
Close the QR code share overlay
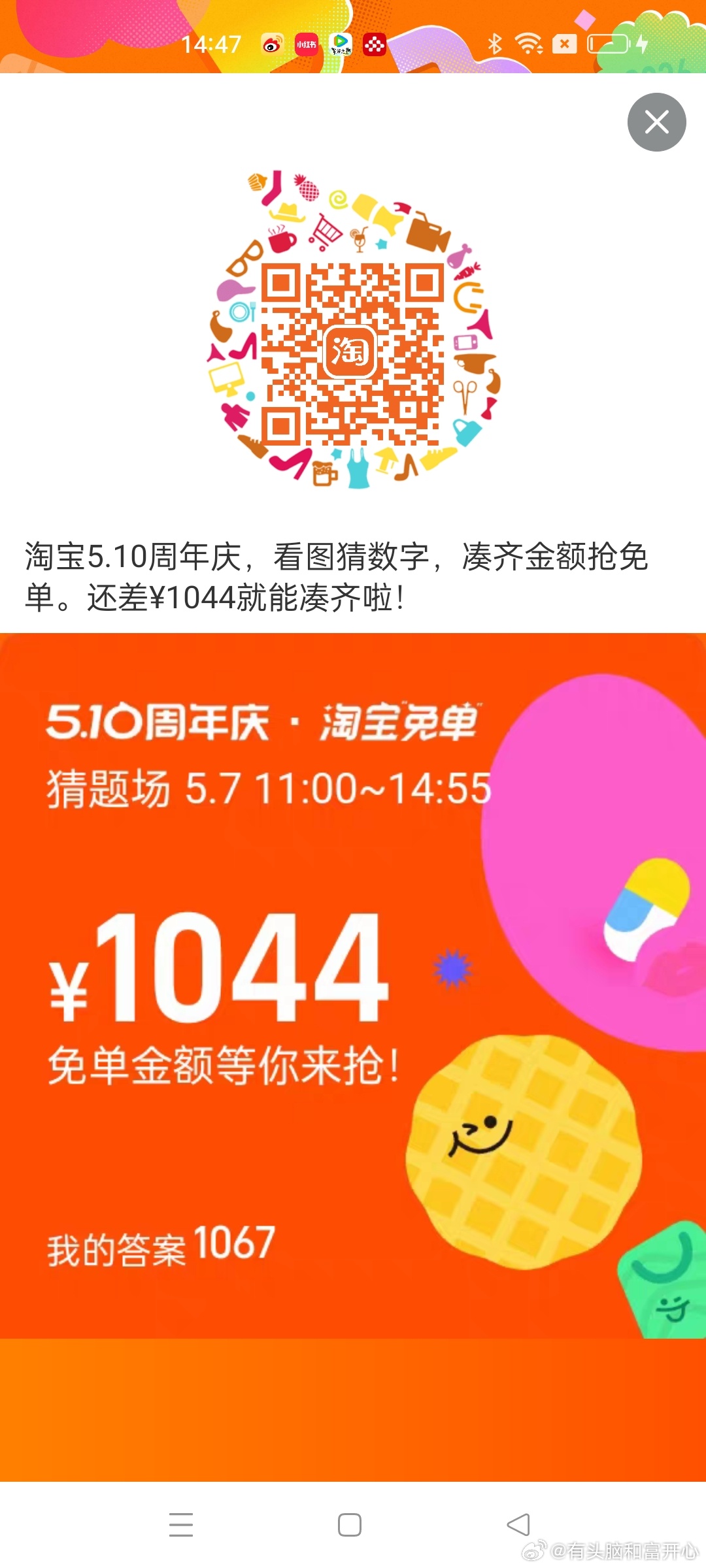tap(656, 122)
